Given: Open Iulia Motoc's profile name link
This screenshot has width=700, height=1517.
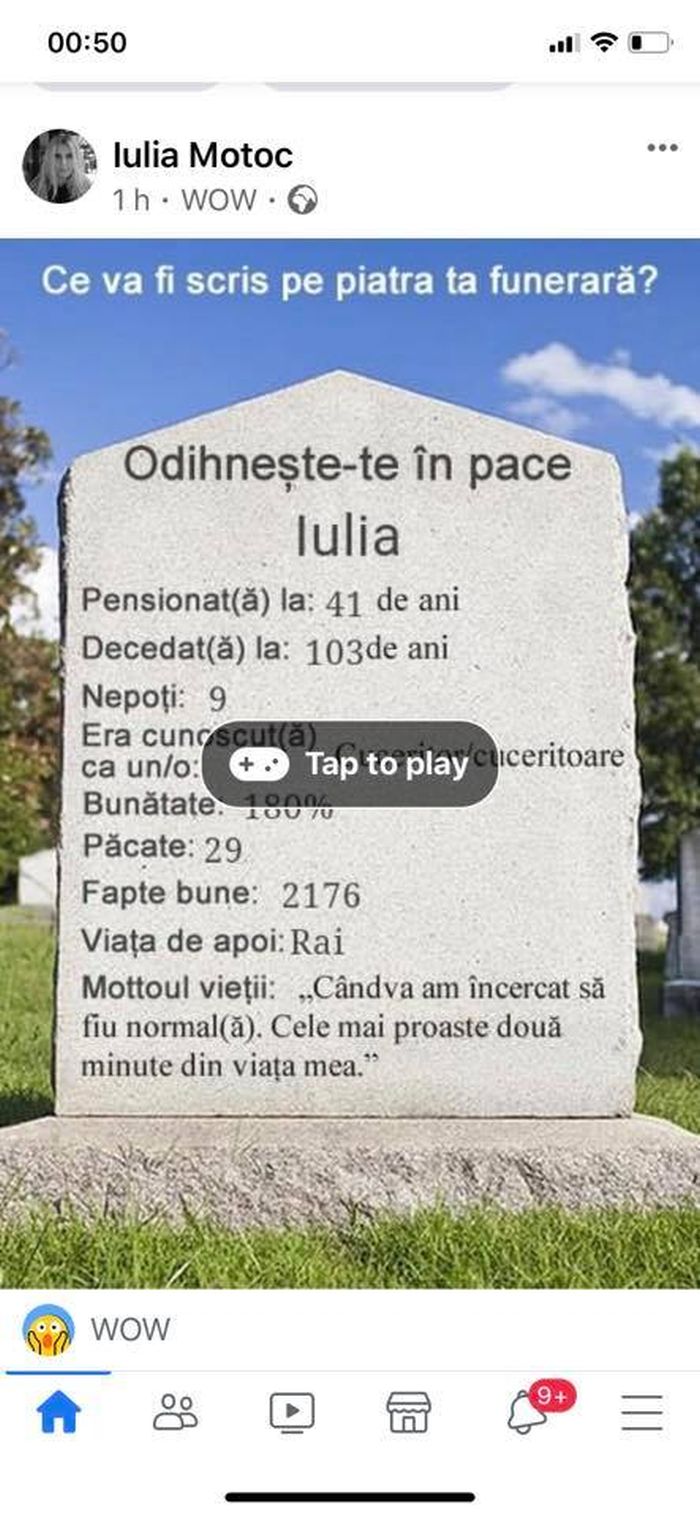Looking at the screenshot, I should (203, 155).
